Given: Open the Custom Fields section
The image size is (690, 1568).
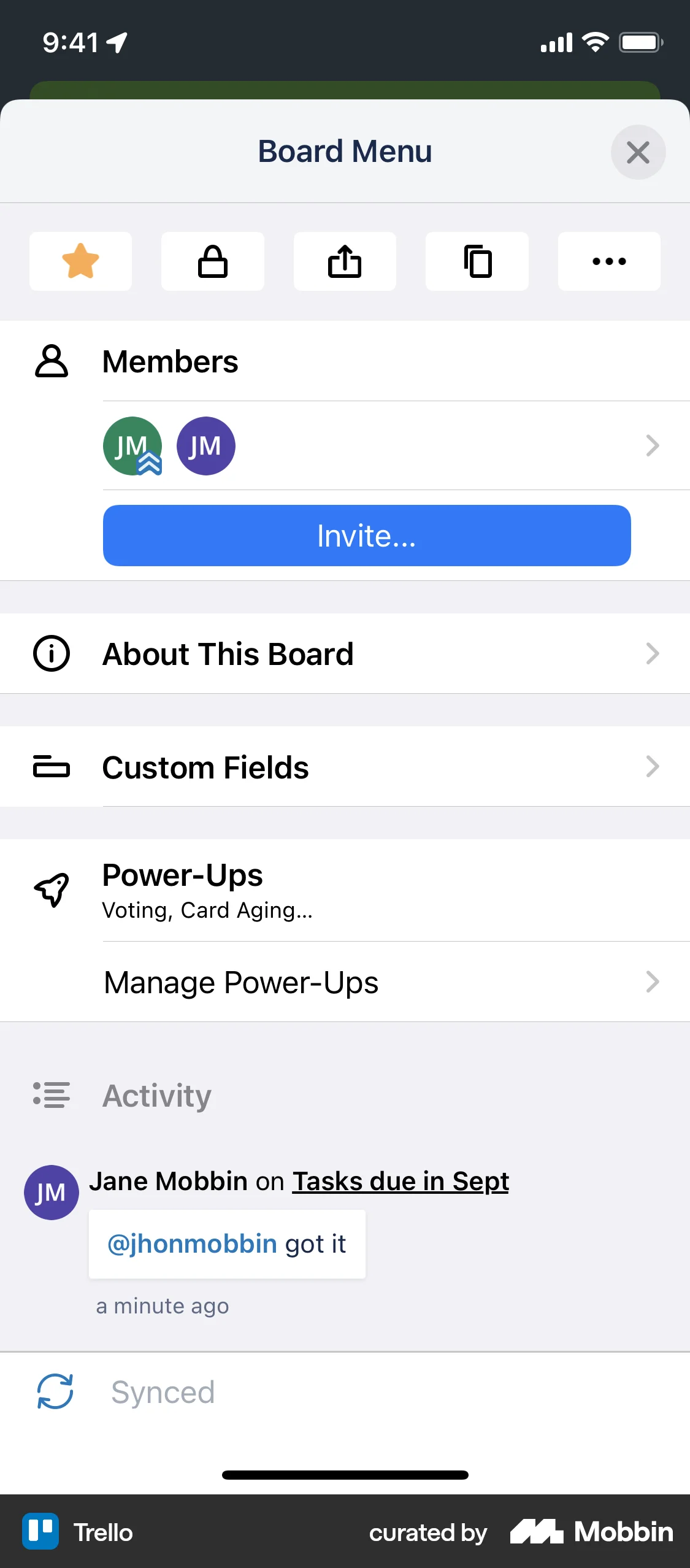Looking at the screenshot, I should 205,767.
